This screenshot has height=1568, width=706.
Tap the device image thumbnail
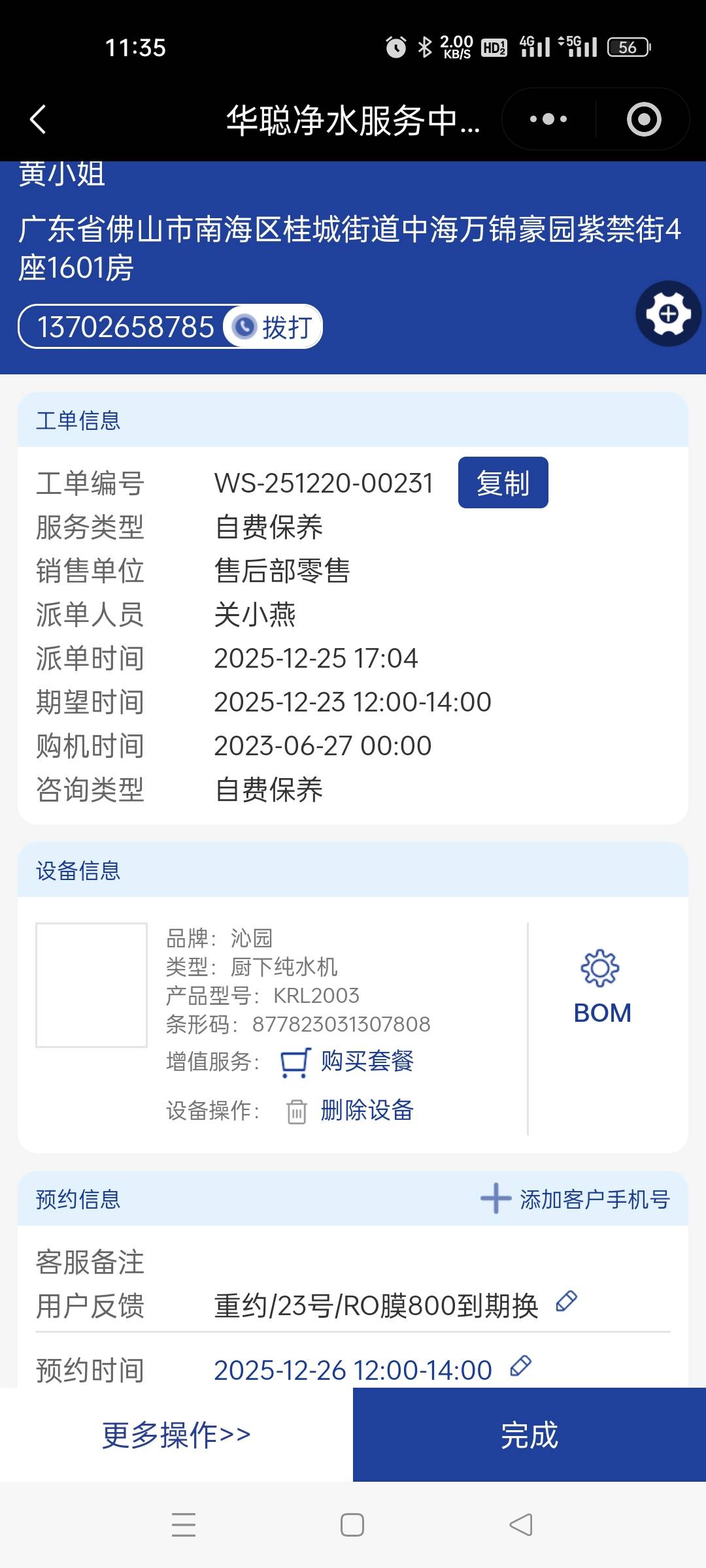point(92,985)
